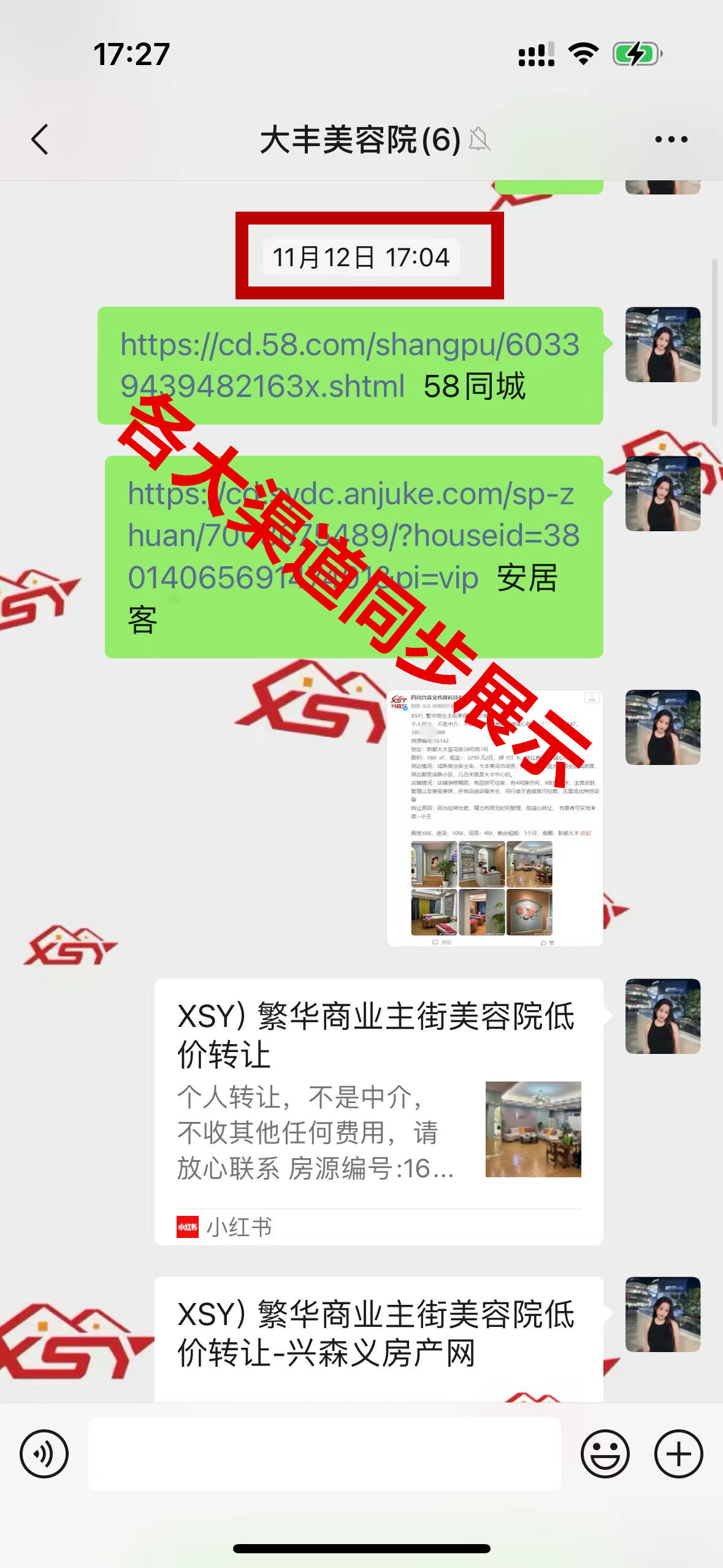Open the anjuke.com 安居客 link
The width and height of the screenshot is (723, 1568).
[x=353, y=535]
